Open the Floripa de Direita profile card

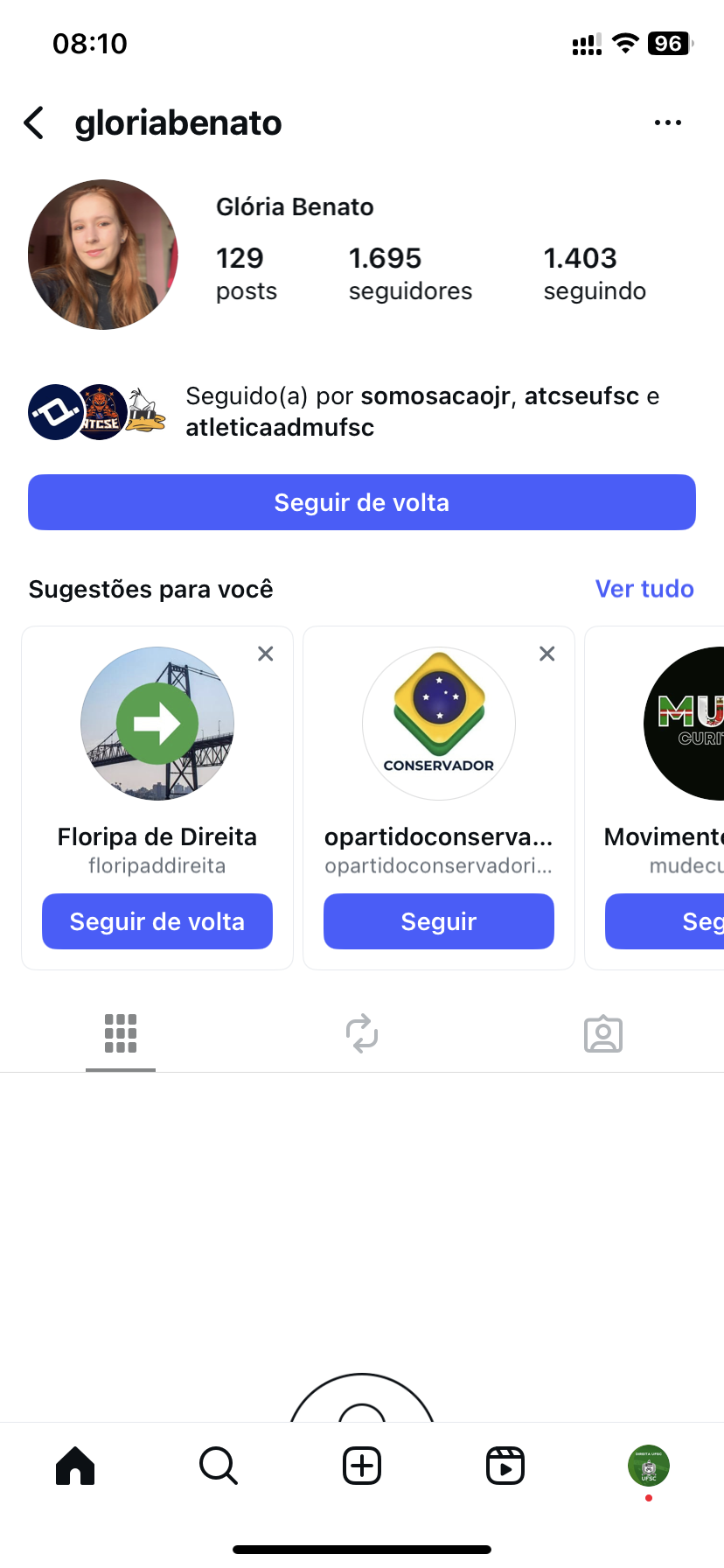(157, 724)
